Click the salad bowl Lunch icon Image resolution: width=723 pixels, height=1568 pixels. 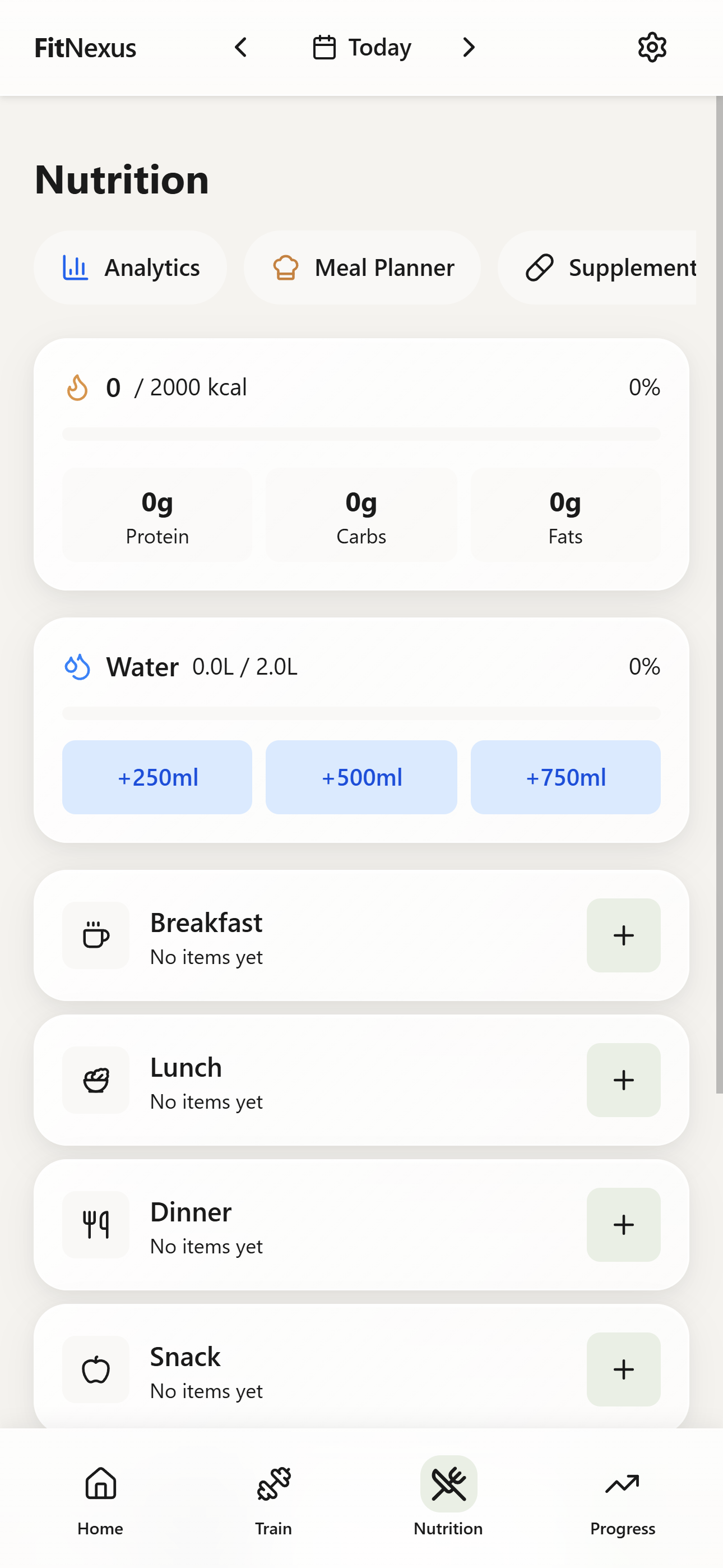[x=95, y=1081]
